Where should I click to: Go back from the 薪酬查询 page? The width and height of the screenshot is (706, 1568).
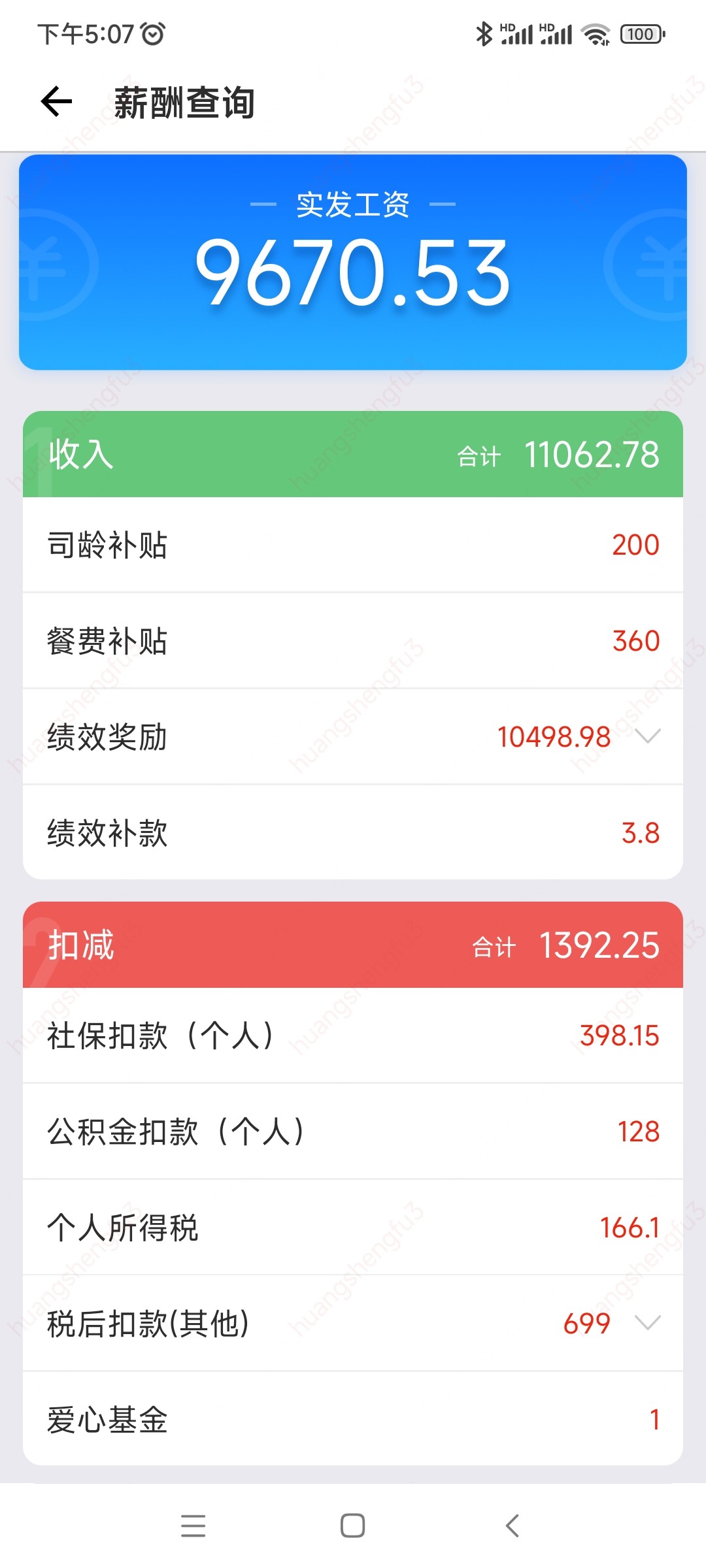pyautogui.click(x=56, y=102)
